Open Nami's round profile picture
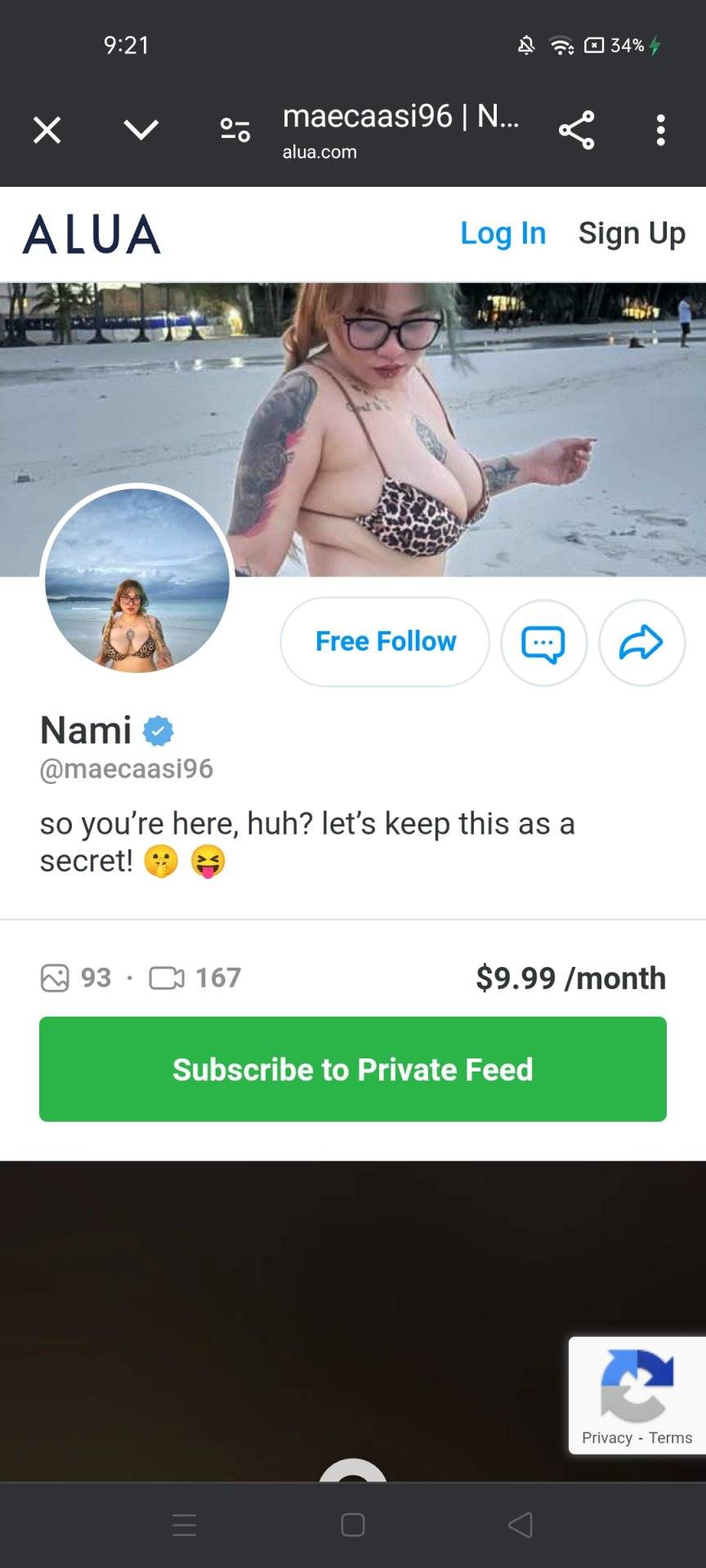The image size is (706, 1568). coord(137,581)
